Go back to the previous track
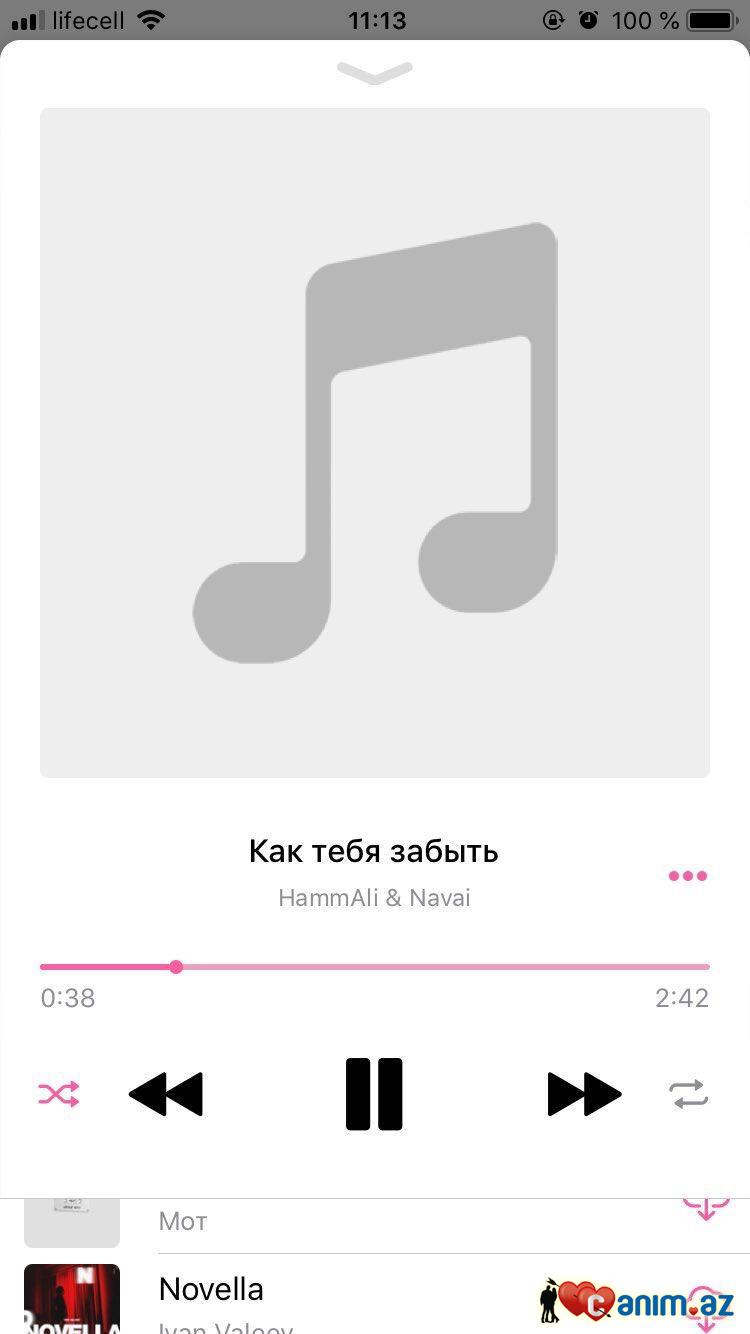The width and height of the screenshot is (750, 1334). 166,1094
